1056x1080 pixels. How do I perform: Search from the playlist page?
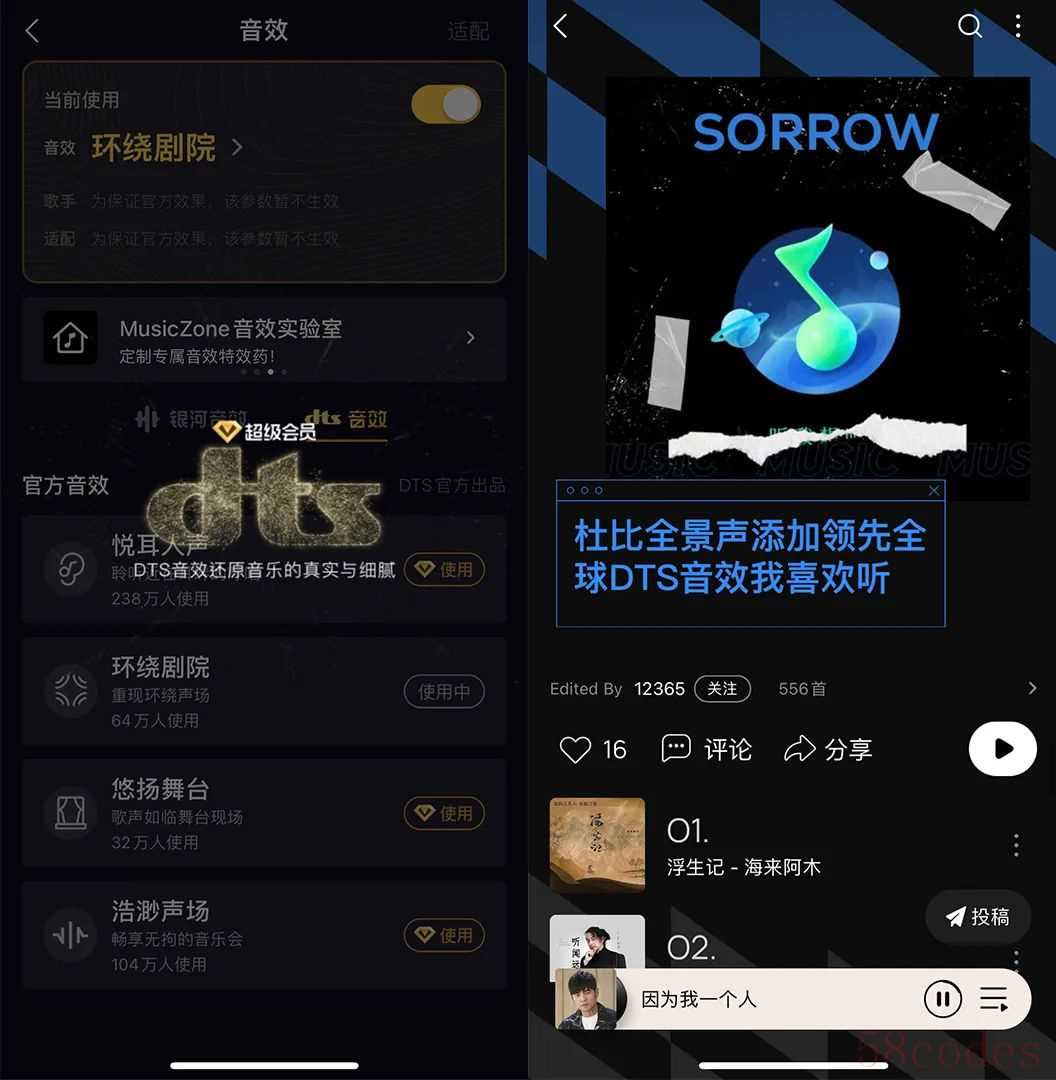969,27
